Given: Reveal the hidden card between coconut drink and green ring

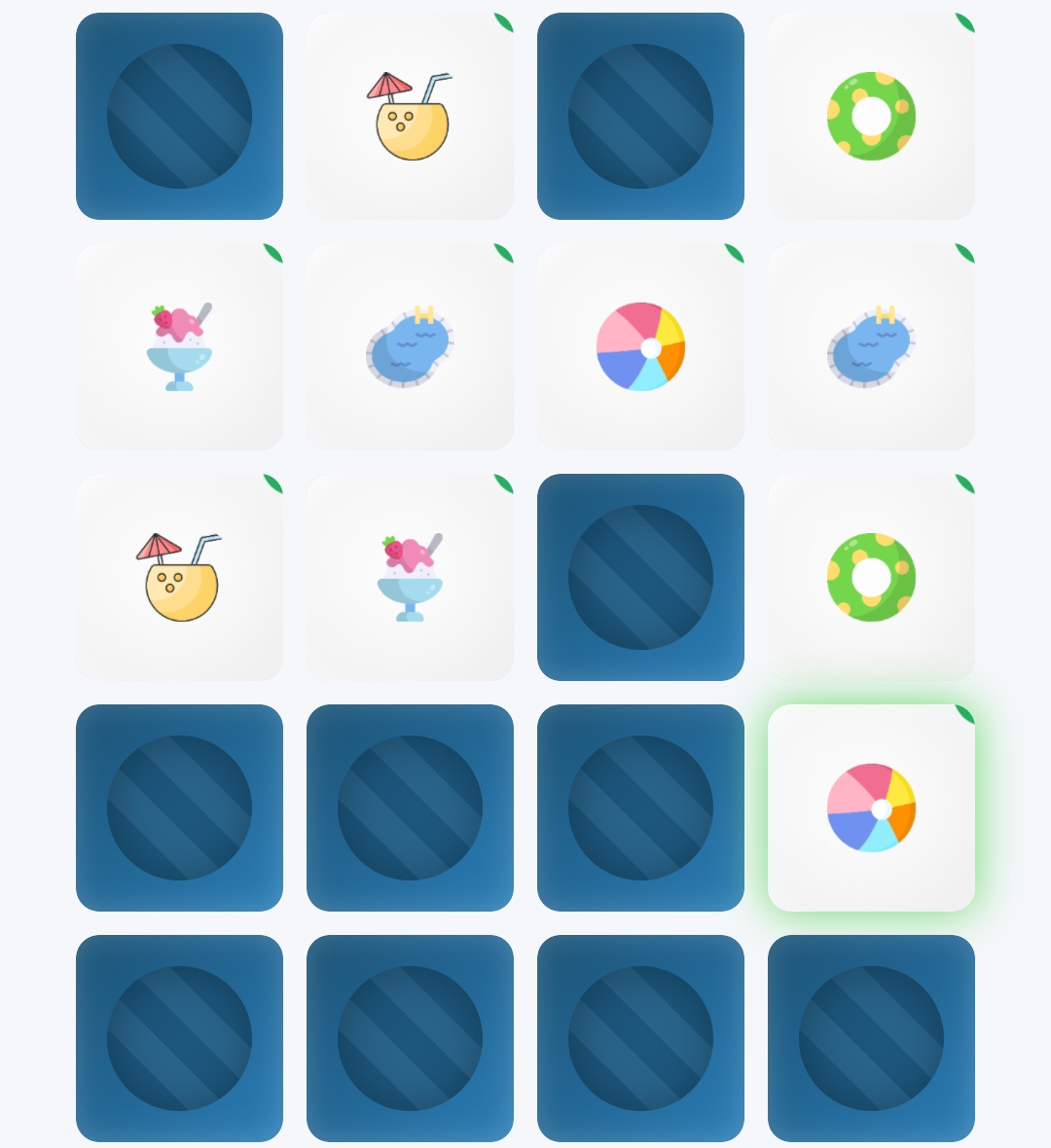Looking at the screenshot, I should 640,116.
